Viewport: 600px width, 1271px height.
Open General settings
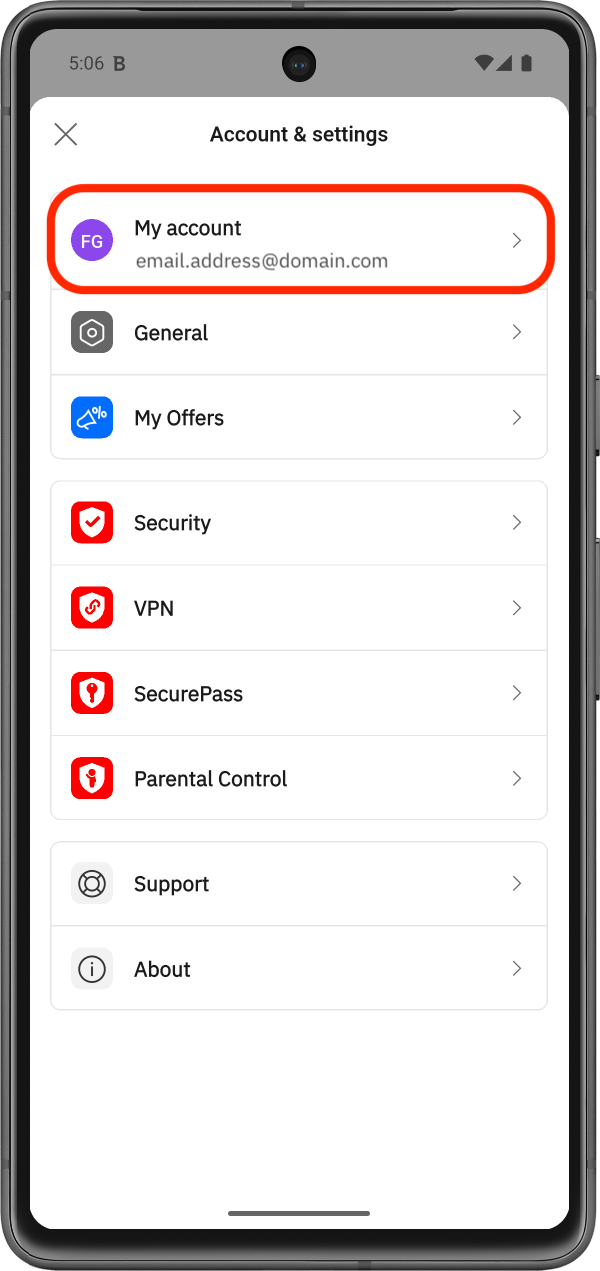pyautogui.click(x=299, y=333)
